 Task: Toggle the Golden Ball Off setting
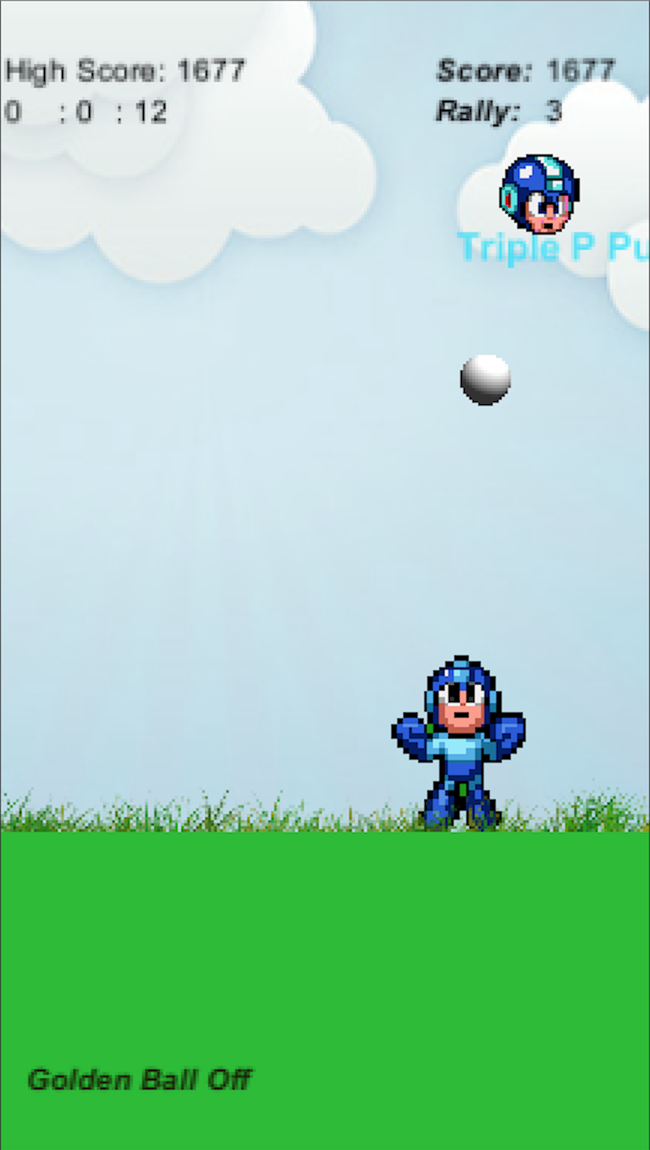coord(139,1080)
